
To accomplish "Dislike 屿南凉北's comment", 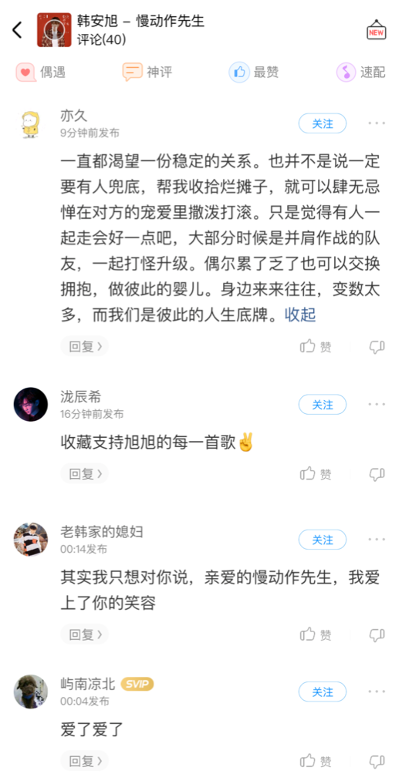I will click(x=377, y=761).
